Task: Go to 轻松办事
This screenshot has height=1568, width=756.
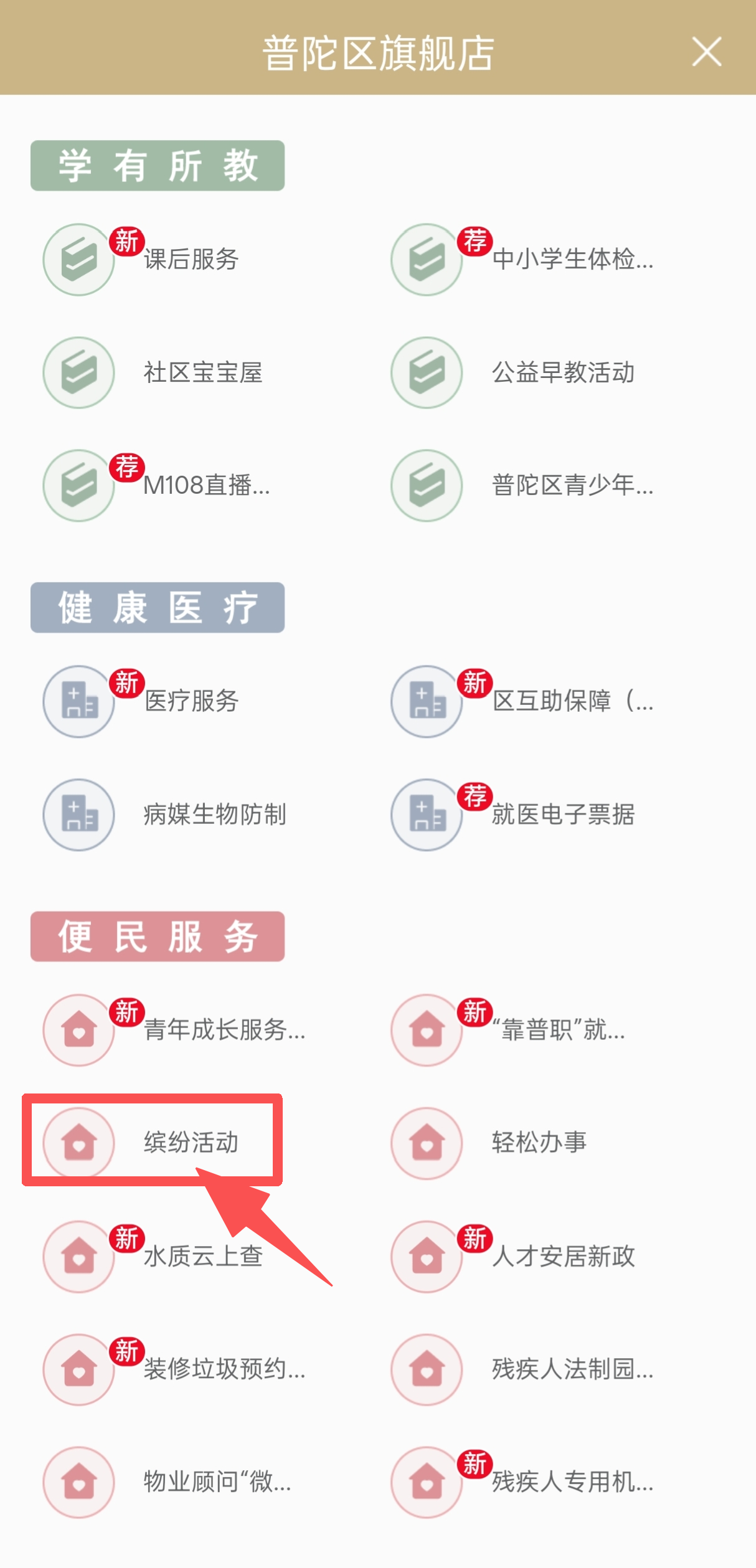Action: pyautogui.click(x=539, y=1143)
